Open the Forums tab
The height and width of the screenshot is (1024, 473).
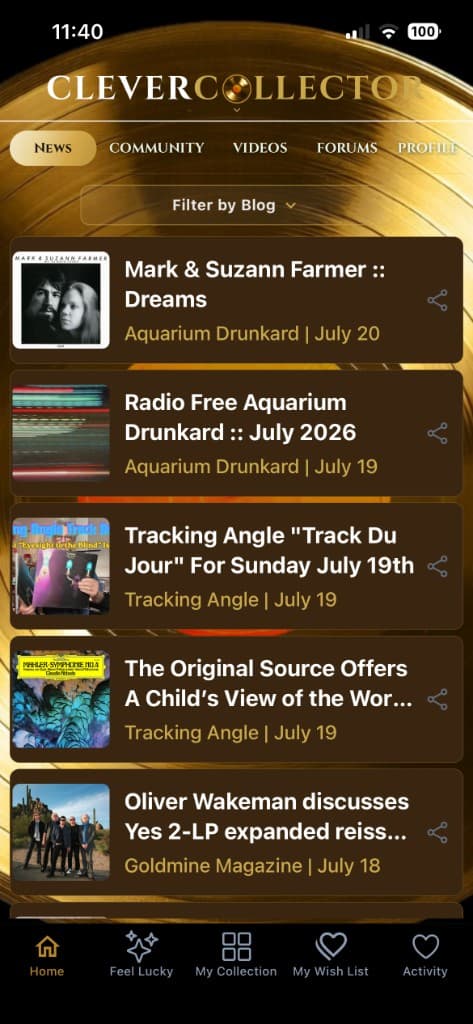(347, 148)
